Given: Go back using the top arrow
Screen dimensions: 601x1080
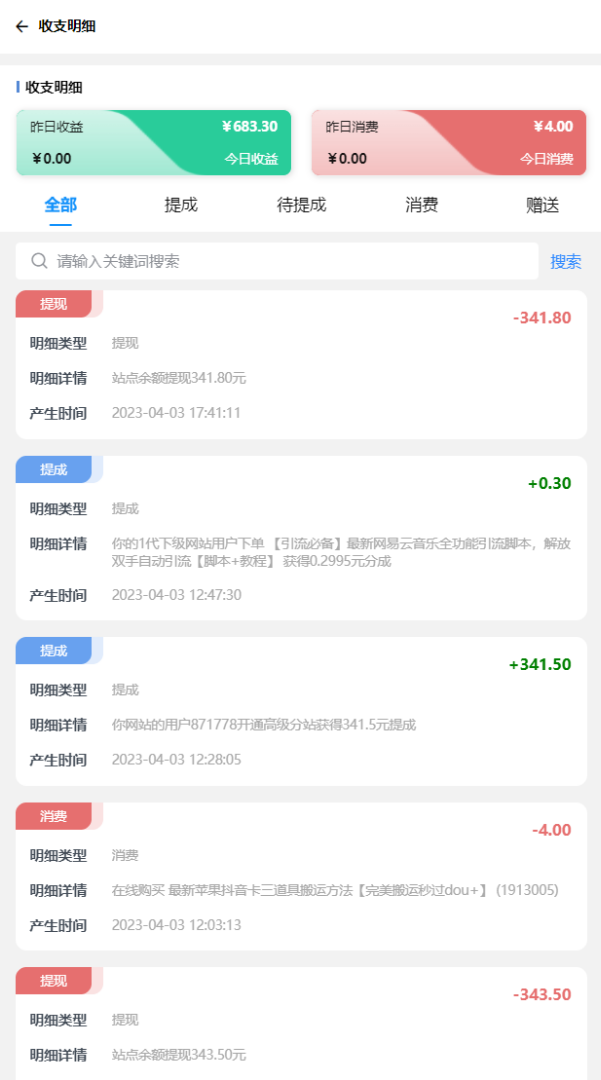Looking at the screenshot, I should pyautogui.click(x=22, y=27).
